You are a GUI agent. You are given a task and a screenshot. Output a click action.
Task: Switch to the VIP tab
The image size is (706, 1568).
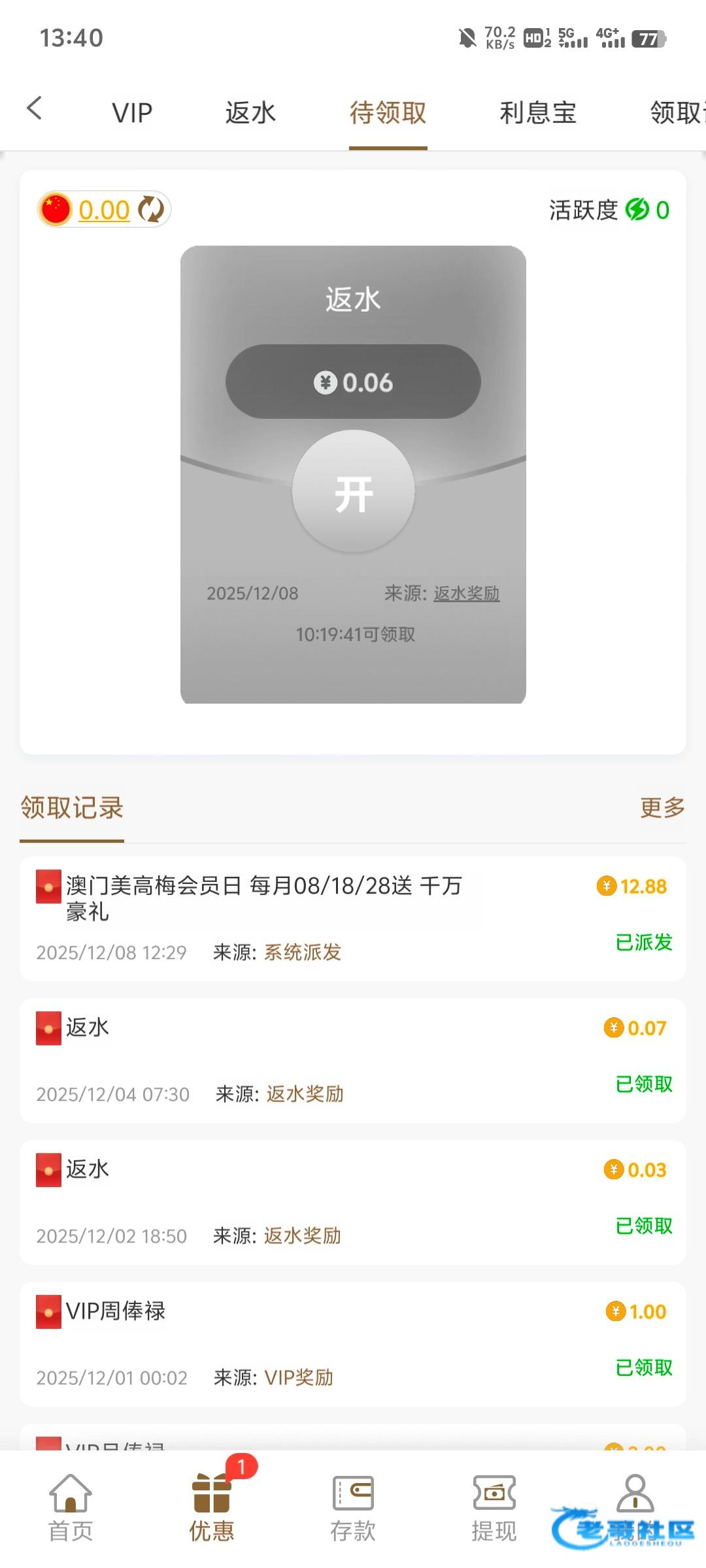132,113
